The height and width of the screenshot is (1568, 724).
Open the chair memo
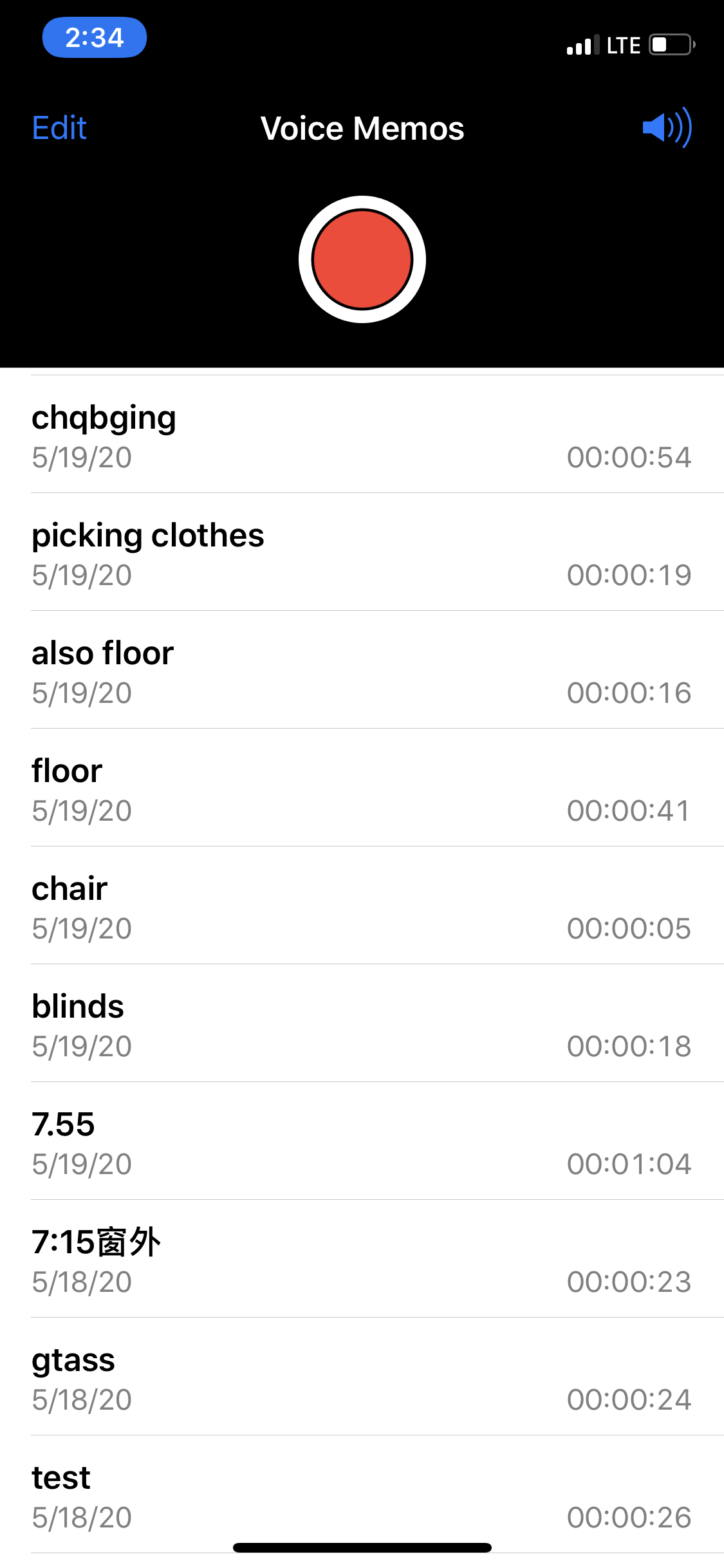point(362,906)
